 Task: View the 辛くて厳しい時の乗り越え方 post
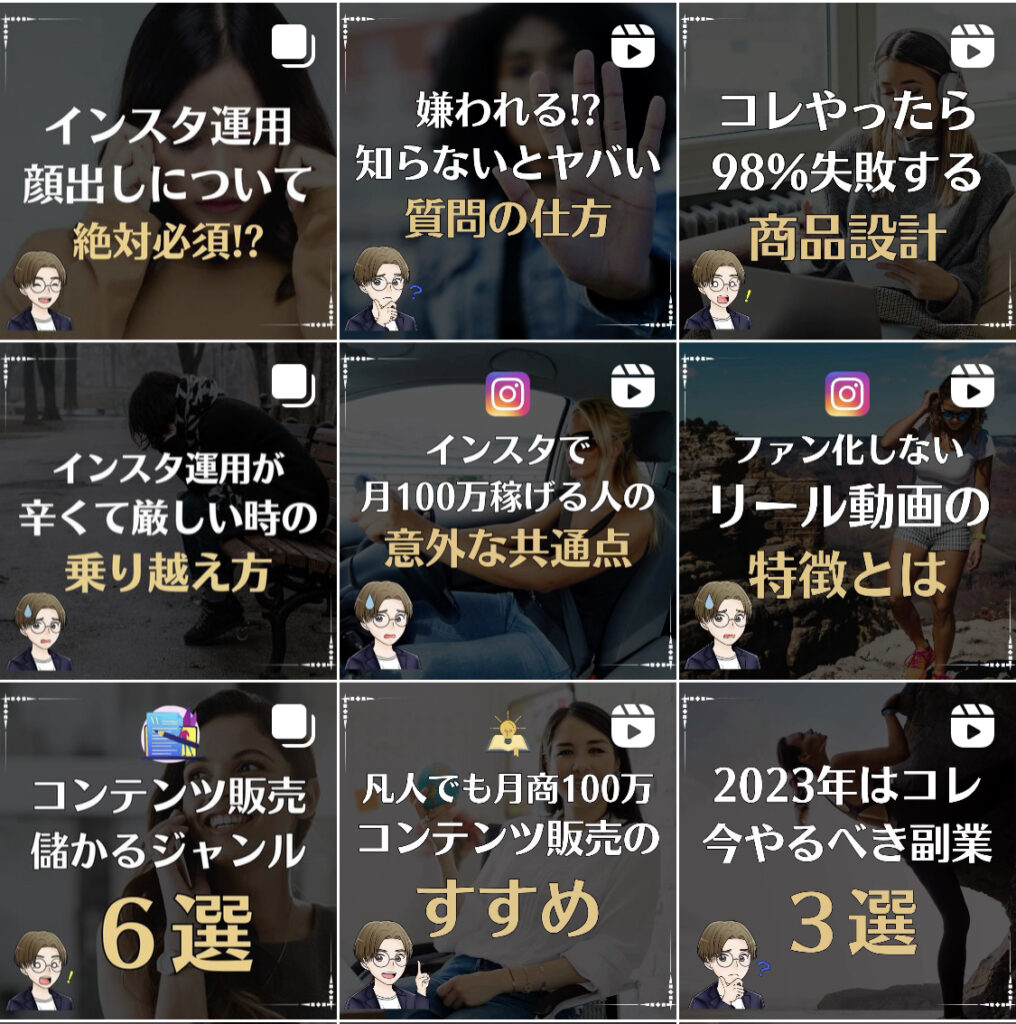click(168, 510)
